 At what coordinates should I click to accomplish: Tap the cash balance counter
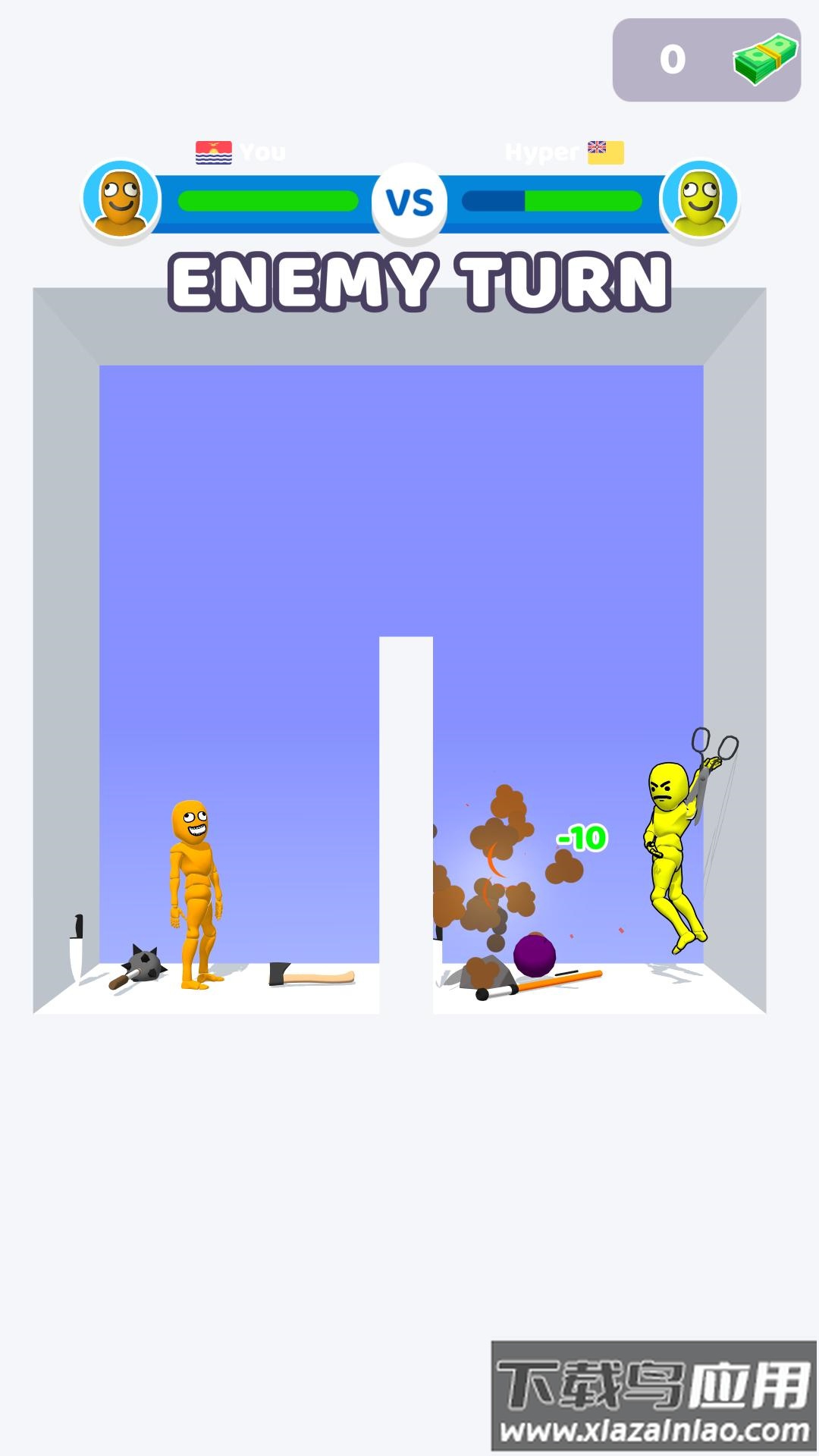pos(706,60)
